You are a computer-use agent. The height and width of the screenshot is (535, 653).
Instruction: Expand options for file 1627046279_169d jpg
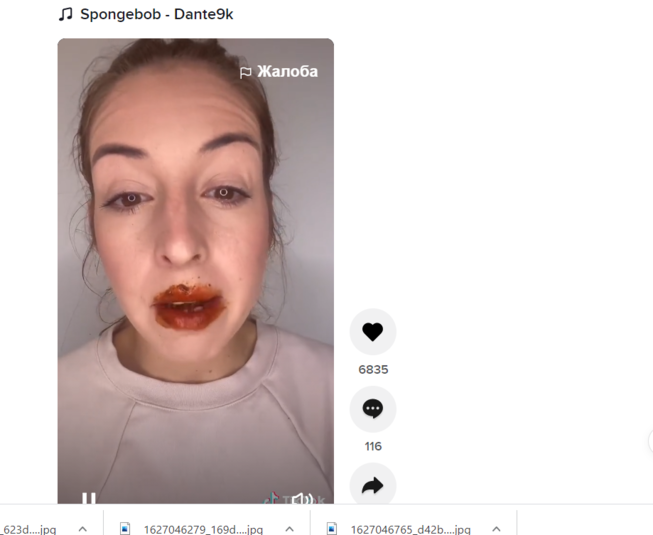(x=289, y=529)
